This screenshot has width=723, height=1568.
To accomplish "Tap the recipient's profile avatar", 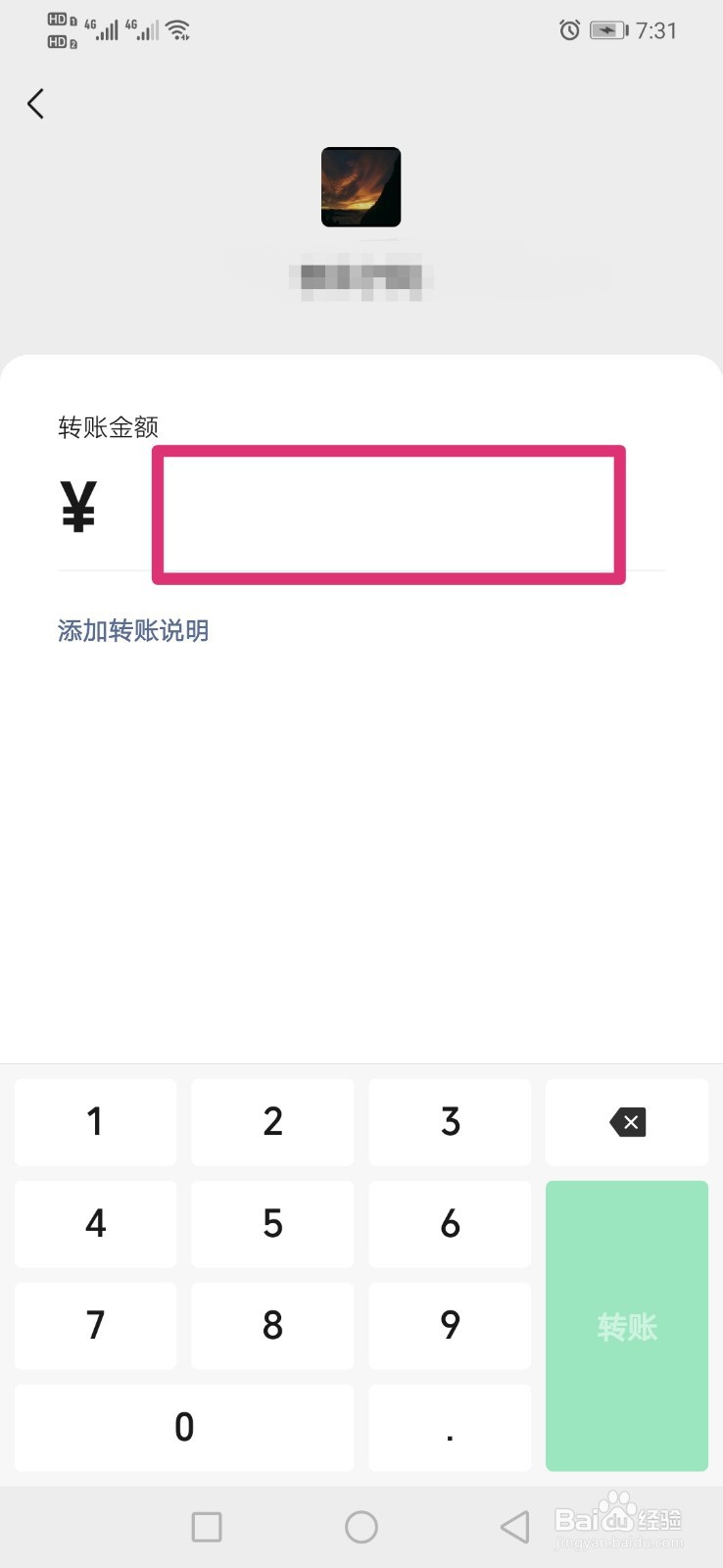I will click(361, 187).
